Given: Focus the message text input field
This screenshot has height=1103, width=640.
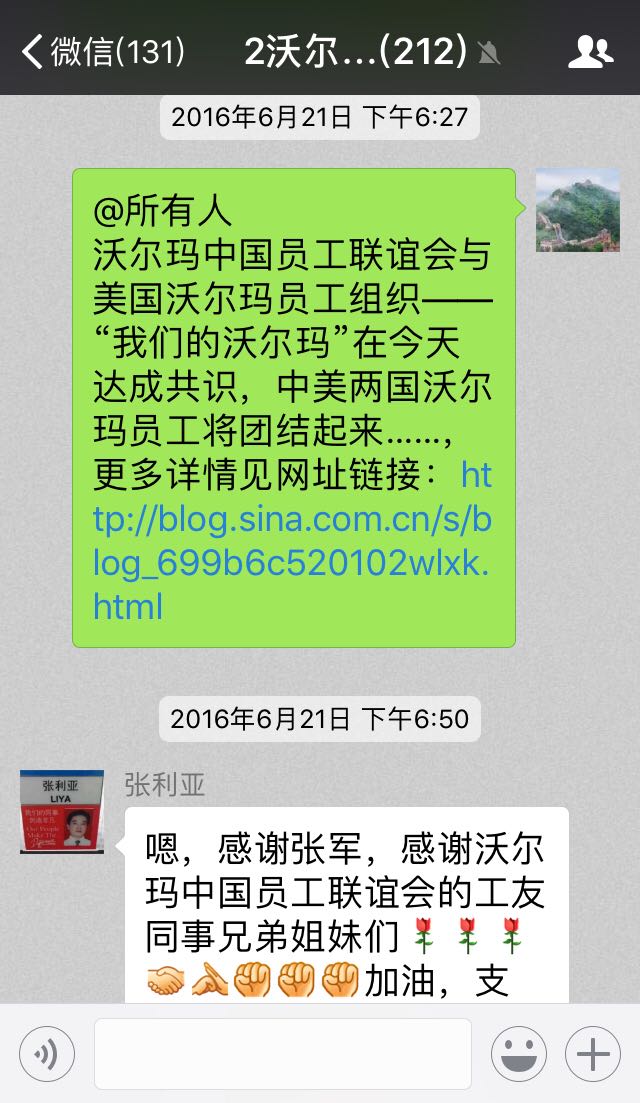Looking at the screenshot, I should pyautogui.click(x=283, y=1053).
